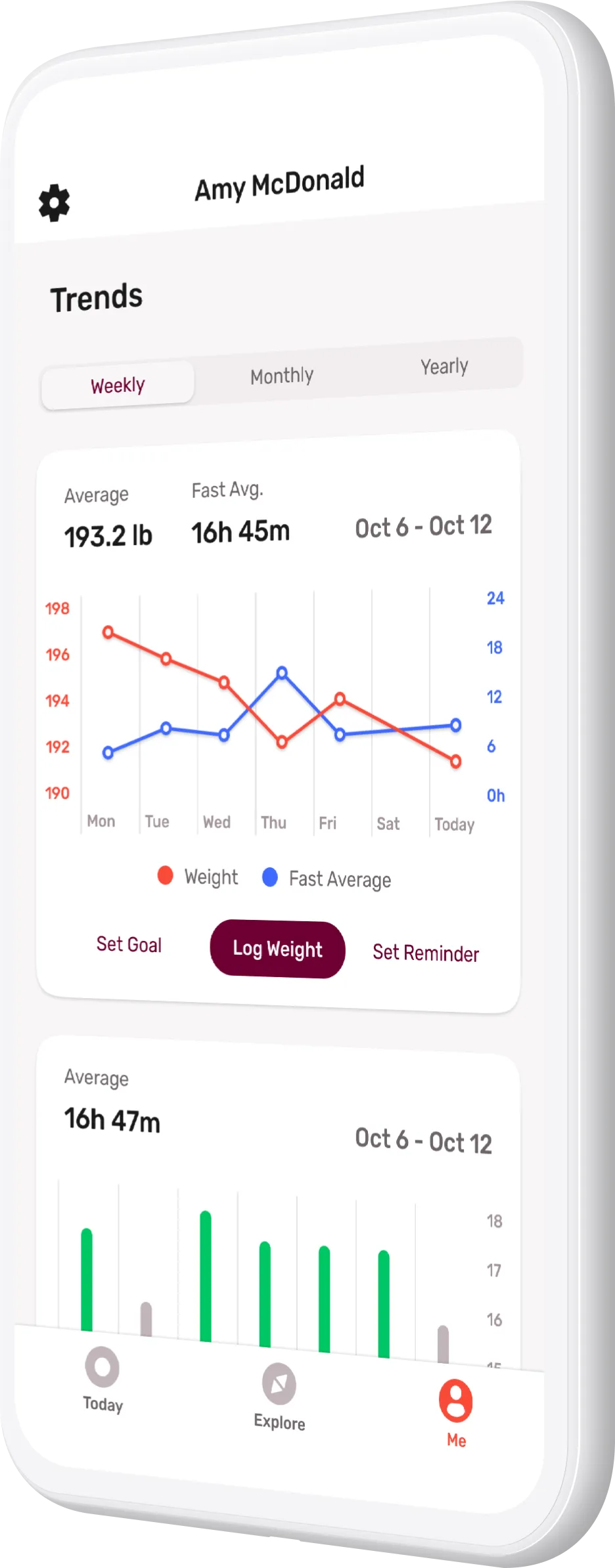Screen dimensions: 615x1568
Task: Click Set Goal
Action: tap(129, 944)
